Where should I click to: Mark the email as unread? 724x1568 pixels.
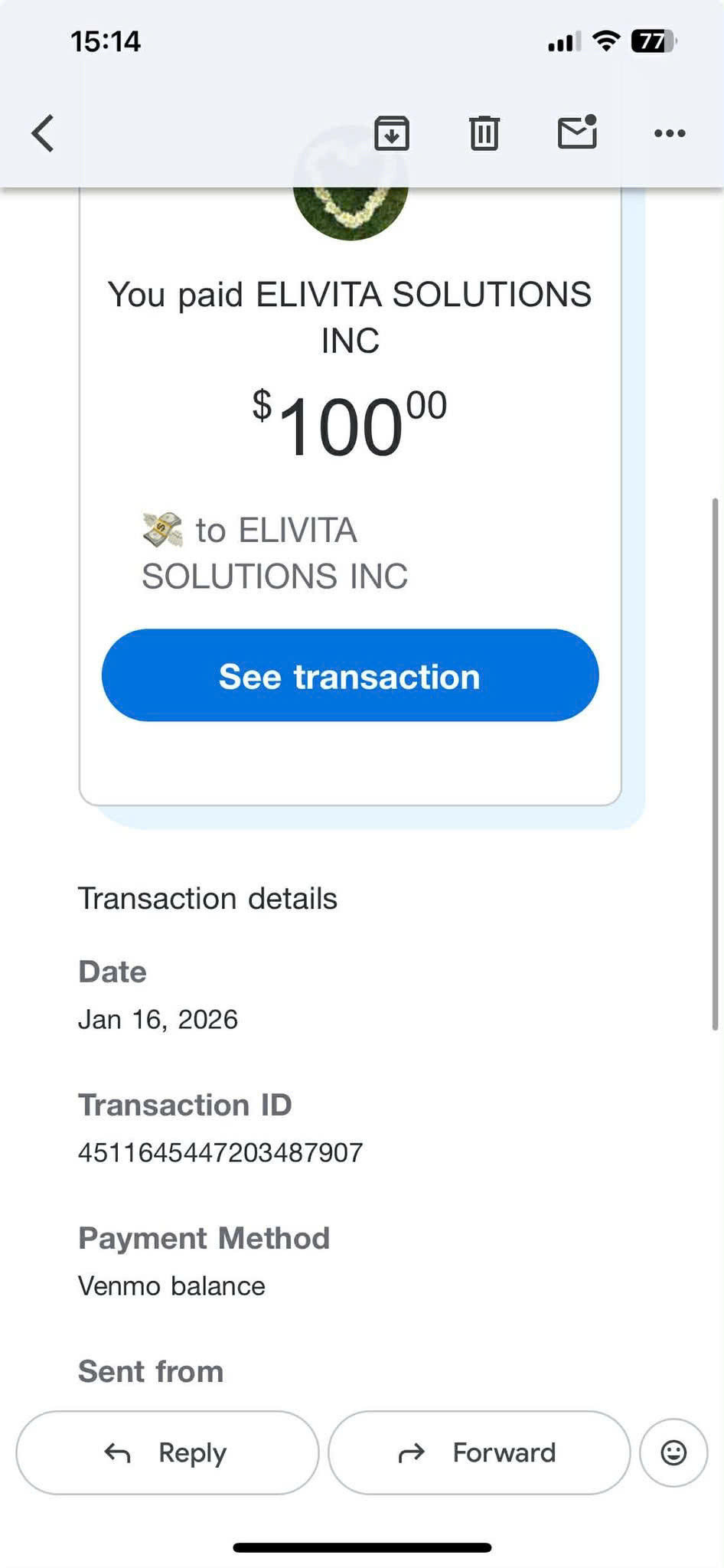tap(577, 132)
